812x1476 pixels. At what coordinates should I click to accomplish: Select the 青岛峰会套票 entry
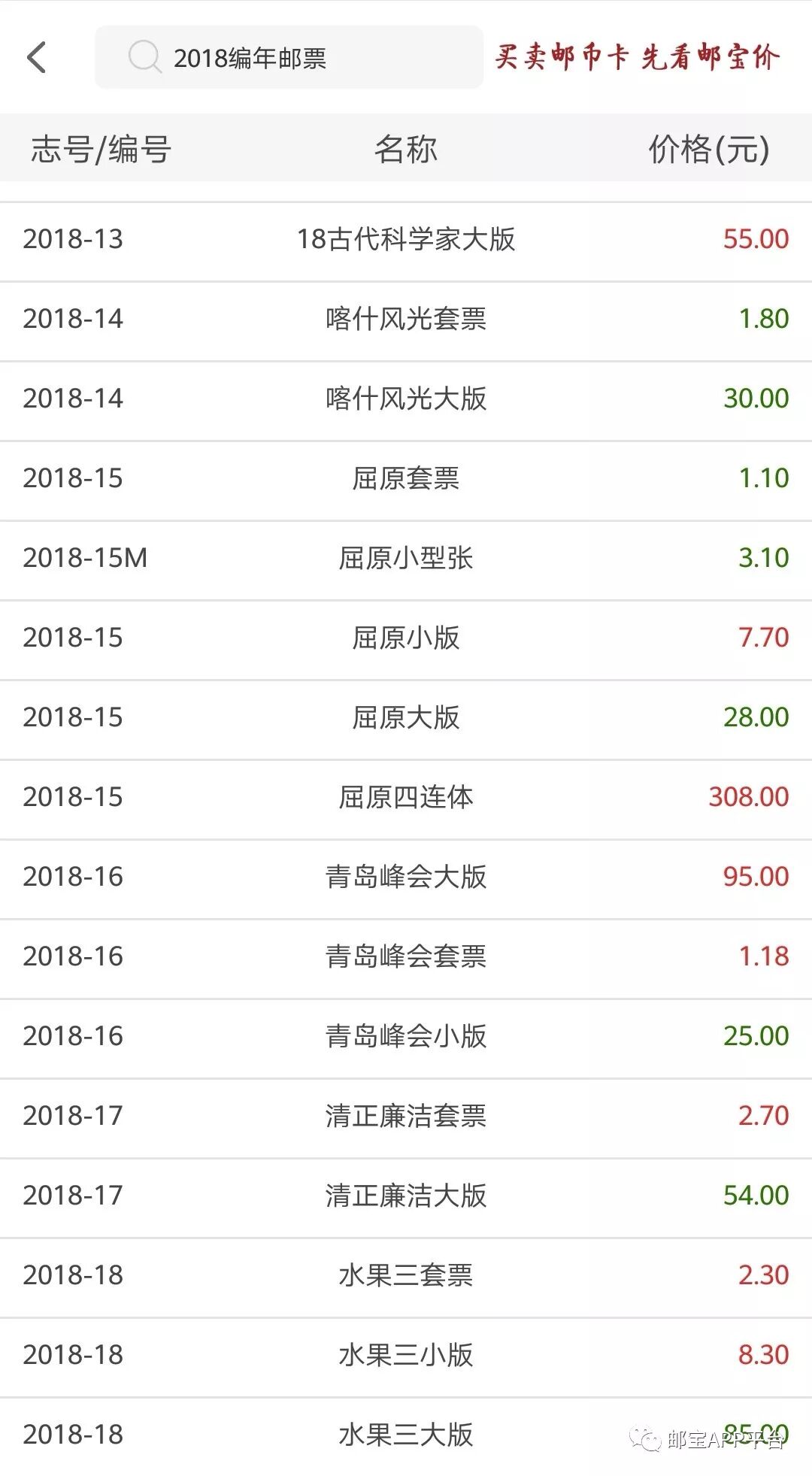click(406, 957)
